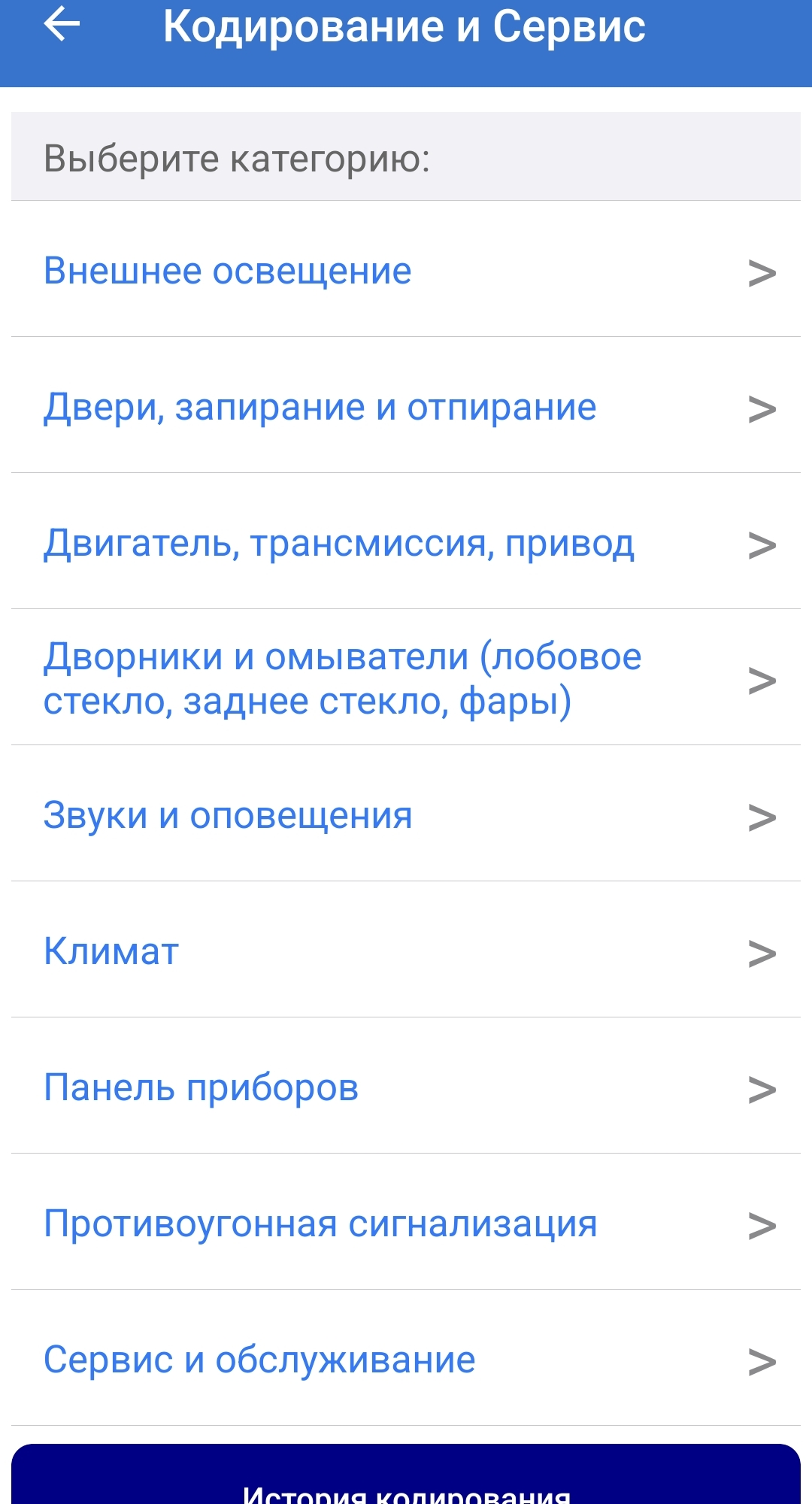Go back using the top arrow
Screen dimensions: 812x1504
point(62,25)
